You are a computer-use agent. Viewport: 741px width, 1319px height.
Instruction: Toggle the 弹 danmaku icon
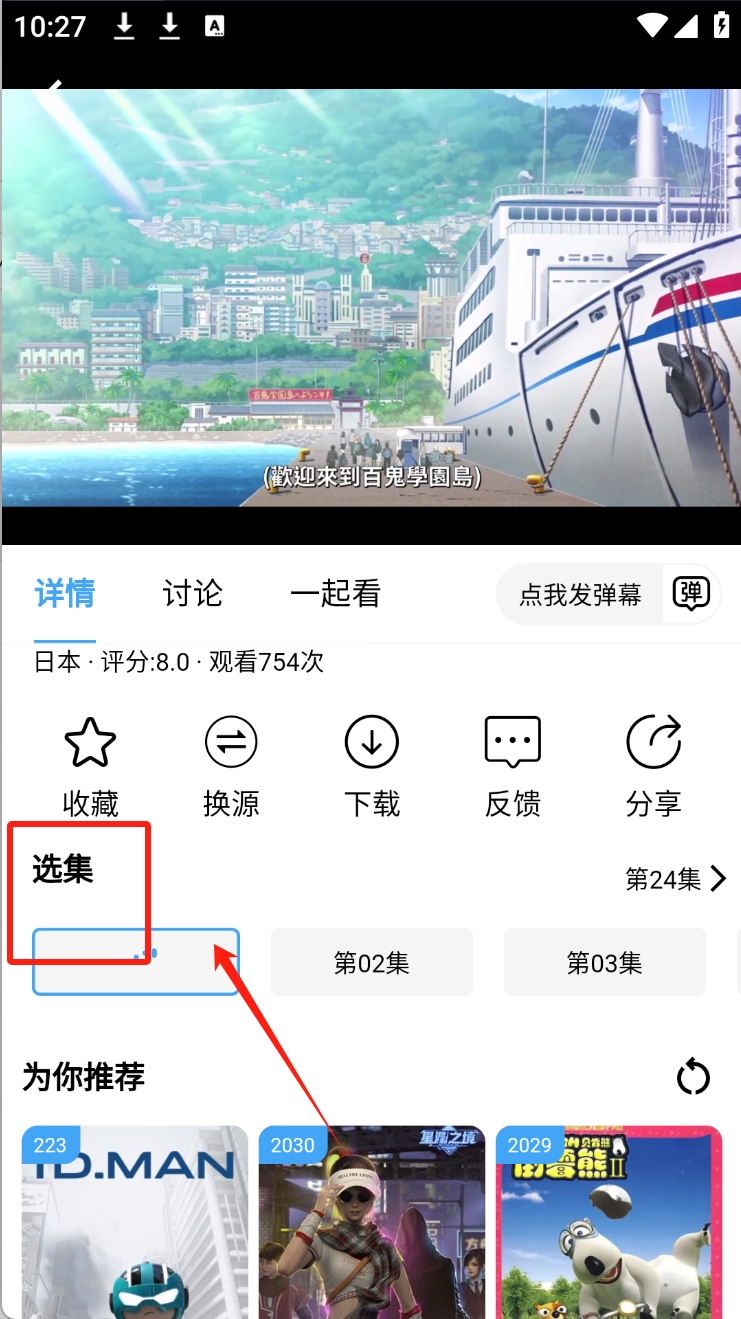point(691,594)
